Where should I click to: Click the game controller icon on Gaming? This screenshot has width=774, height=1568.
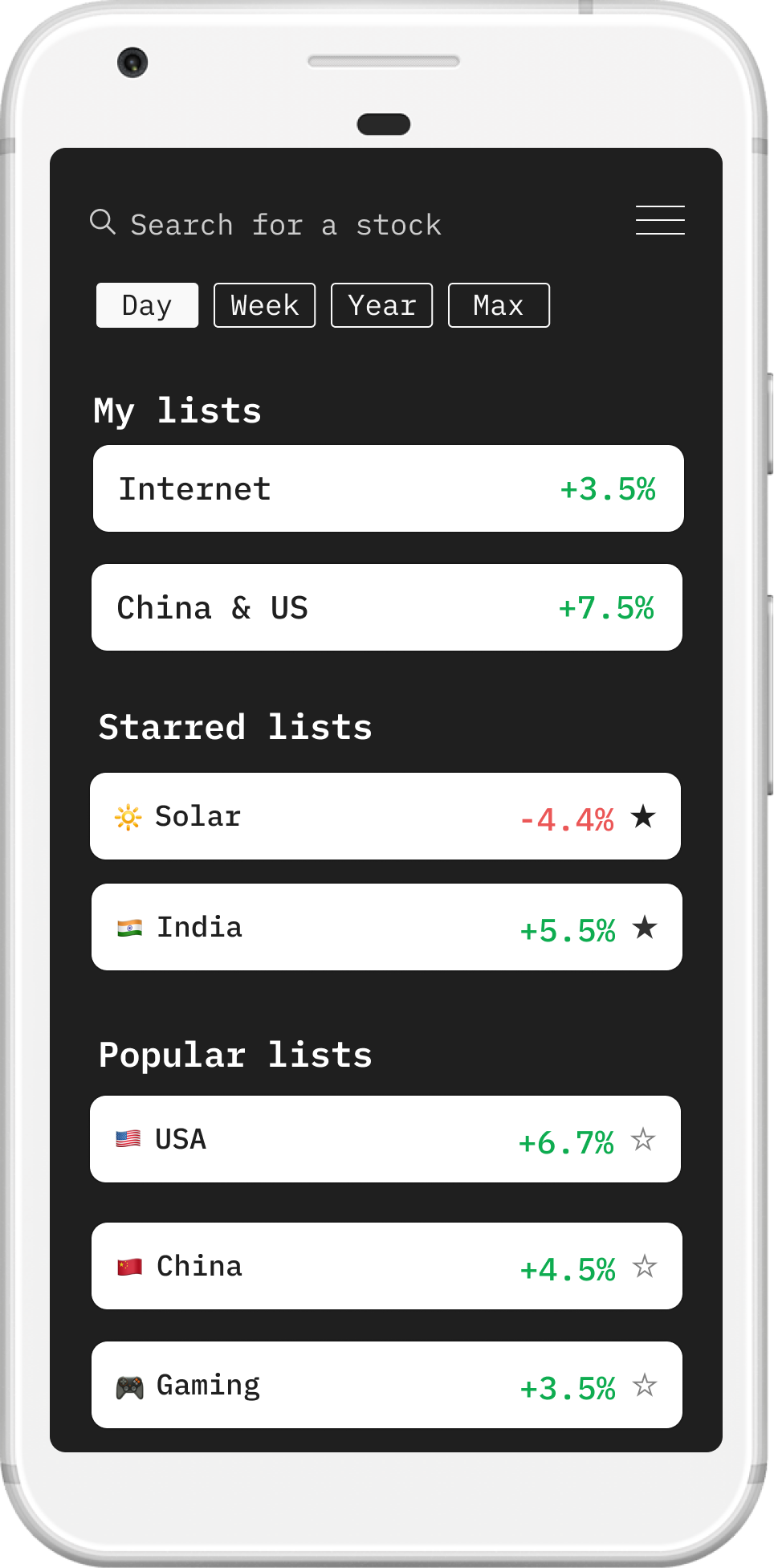coord(128,1385)
